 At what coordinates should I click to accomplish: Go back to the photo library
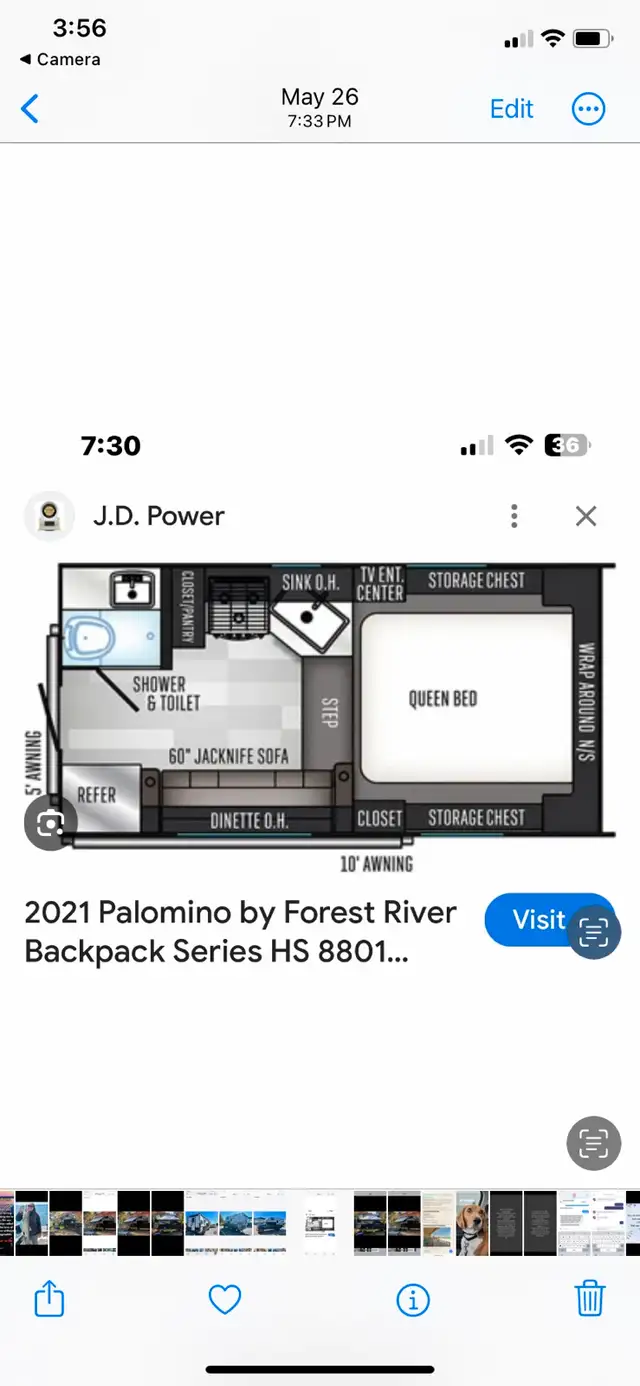pos(30,108)
